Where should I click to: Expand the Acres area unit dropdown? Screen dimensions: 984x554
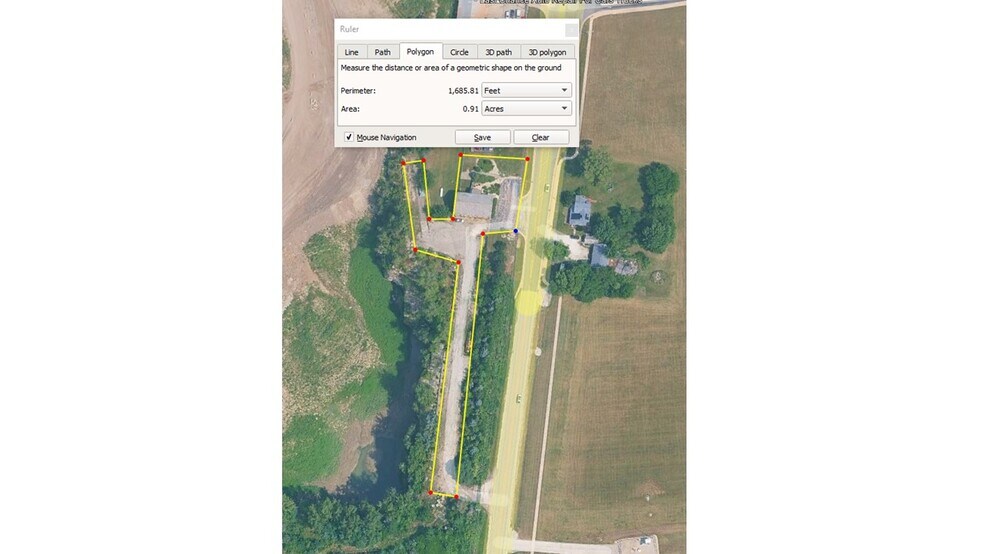(526, 108)
